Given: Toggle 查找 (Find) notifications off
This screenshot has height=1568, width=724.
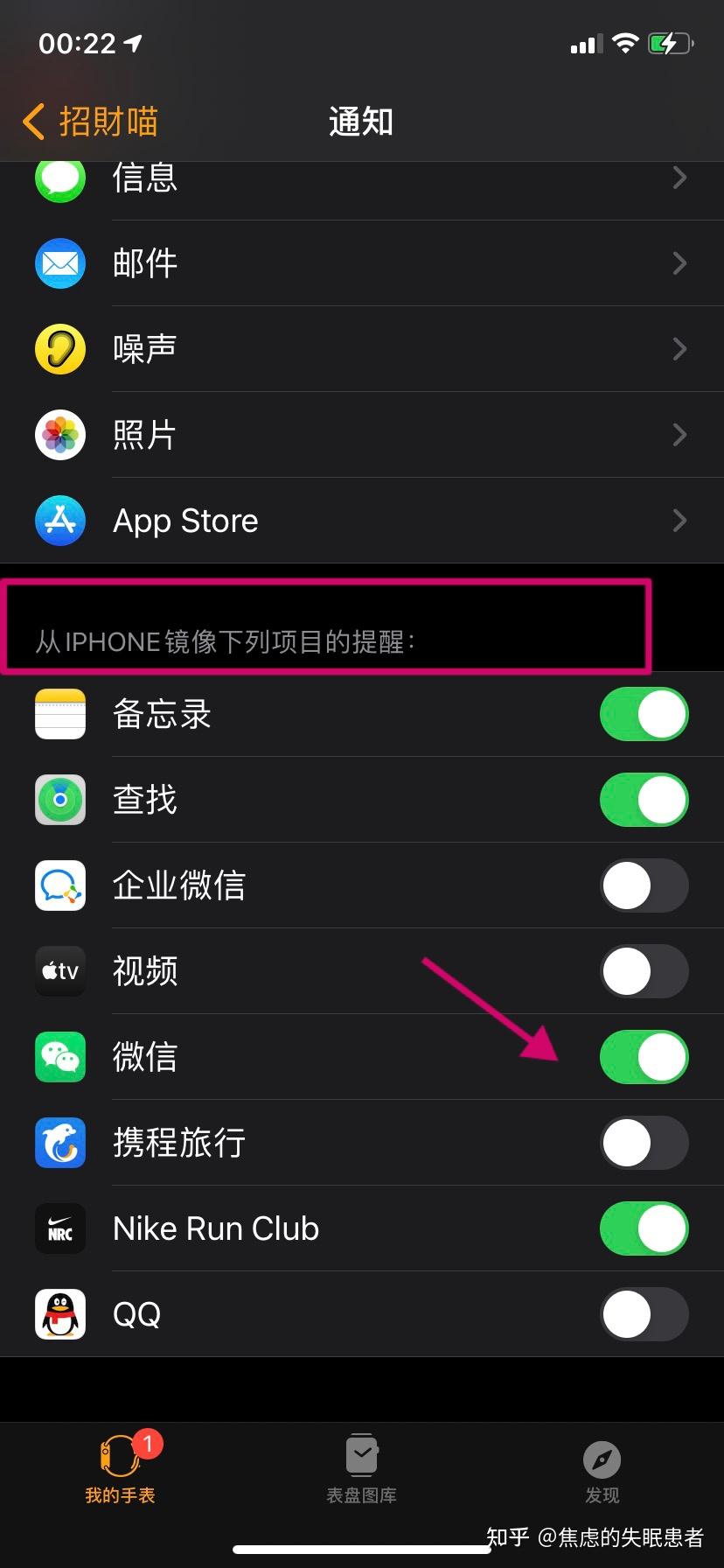Looking at the screenshot, I should (644, 799).
